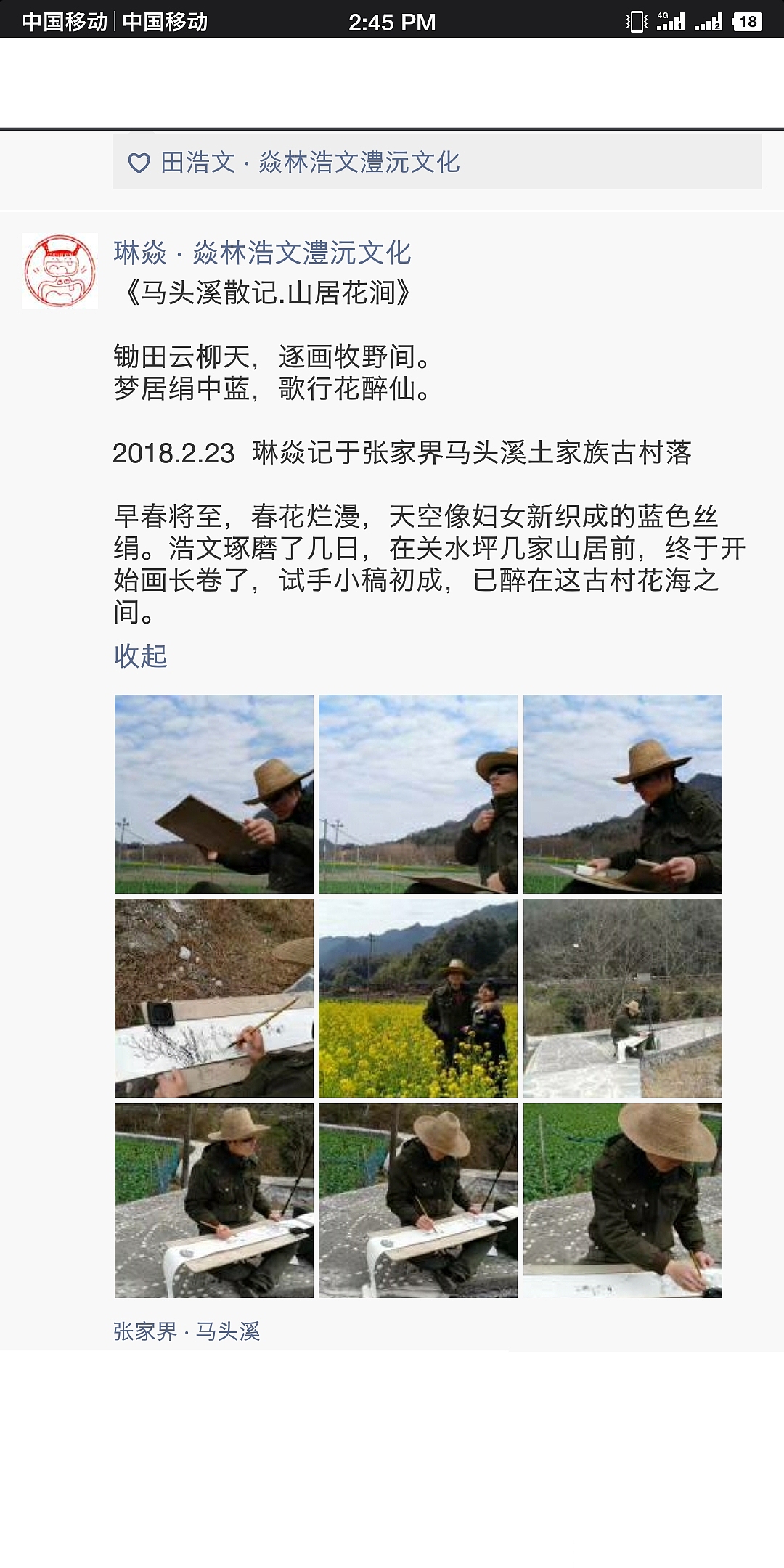This screenshot has width=784, height=1568.
Task: Open third photo of man sketching outdoors
Action: click(622, 793)
